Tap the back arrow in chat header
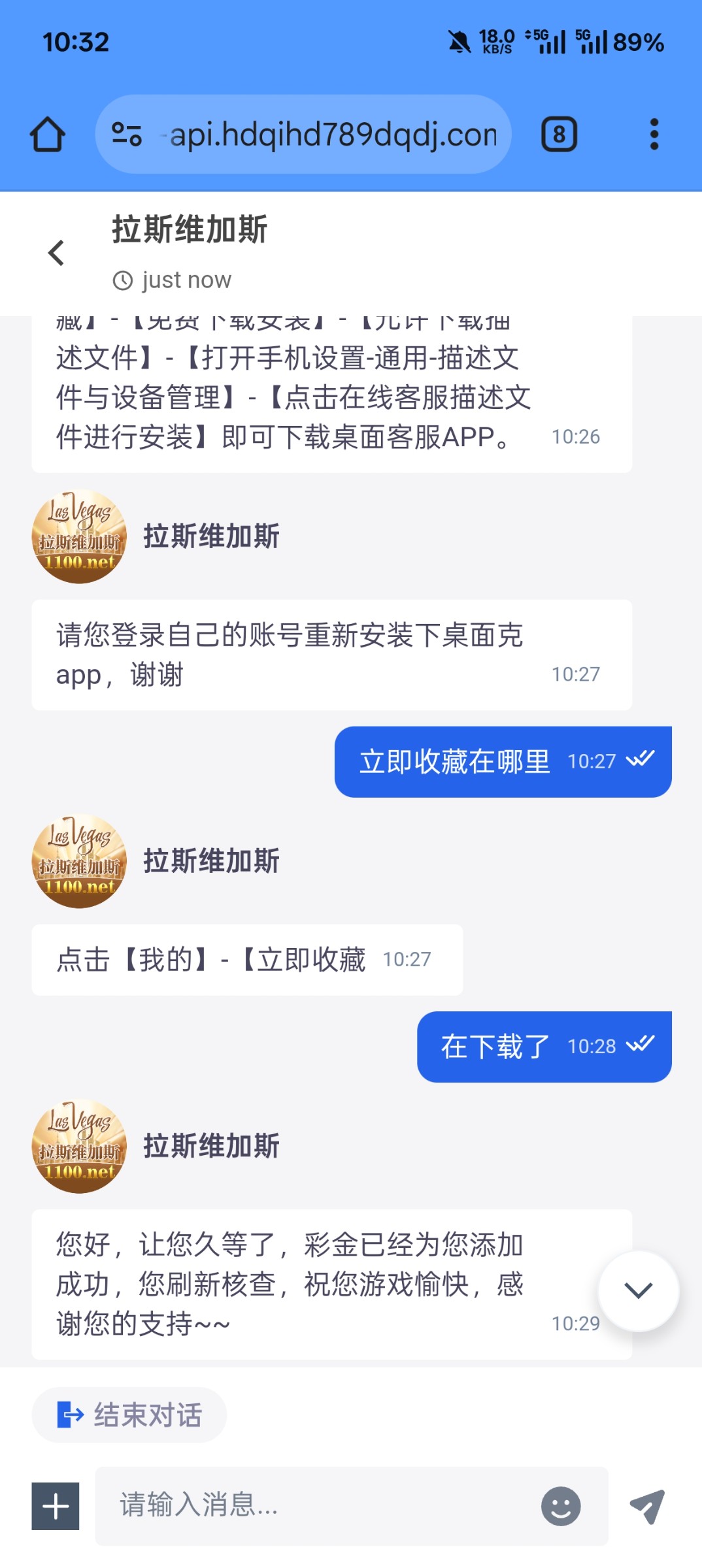Screen dimensions: 702x1568 pos(56,253)
